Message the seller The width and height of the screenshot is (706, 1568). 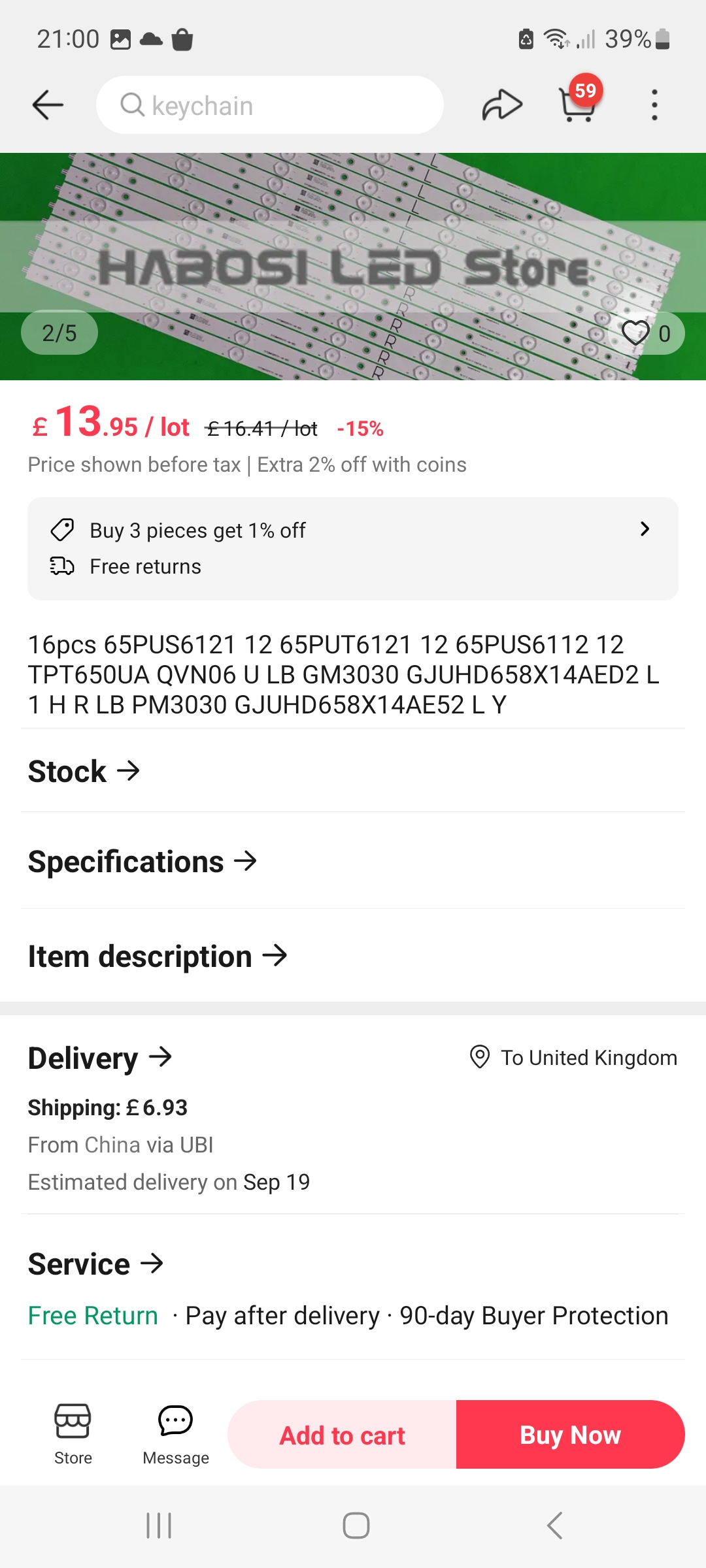coord(176,1433)
